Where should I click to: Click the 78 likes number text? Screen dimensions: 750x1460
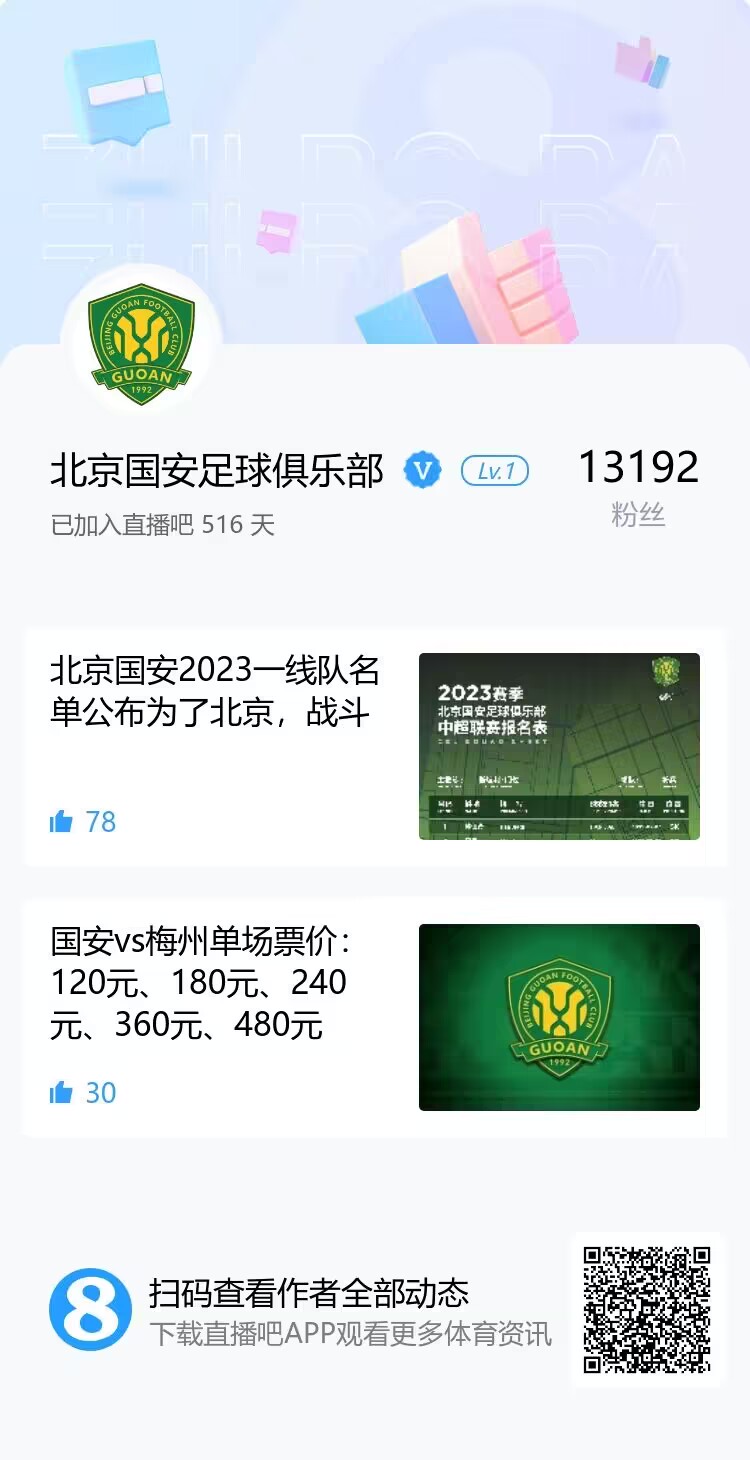coord(100,822)
